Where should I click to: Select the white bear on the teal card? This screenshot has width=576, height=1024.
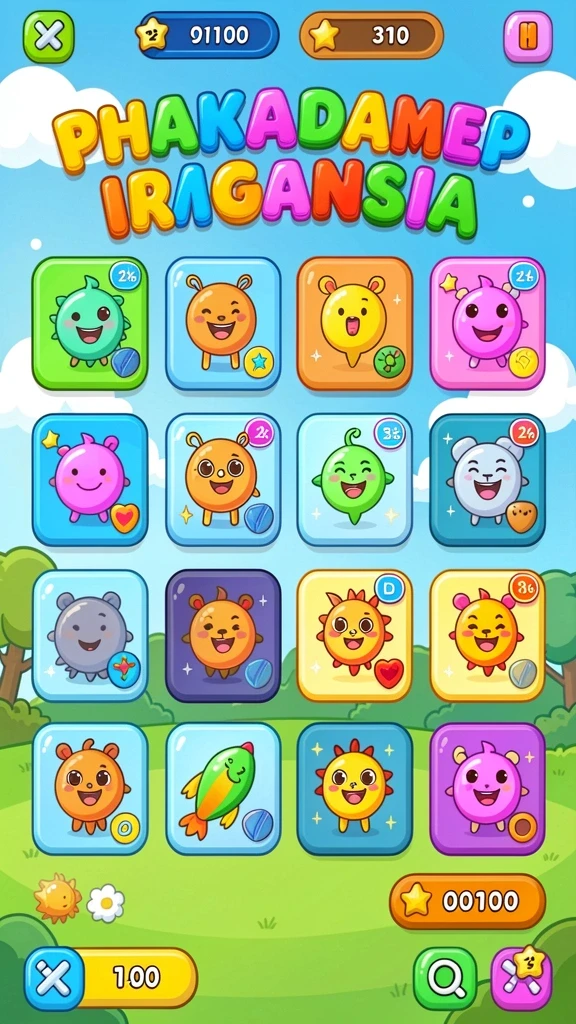[487, 479]
